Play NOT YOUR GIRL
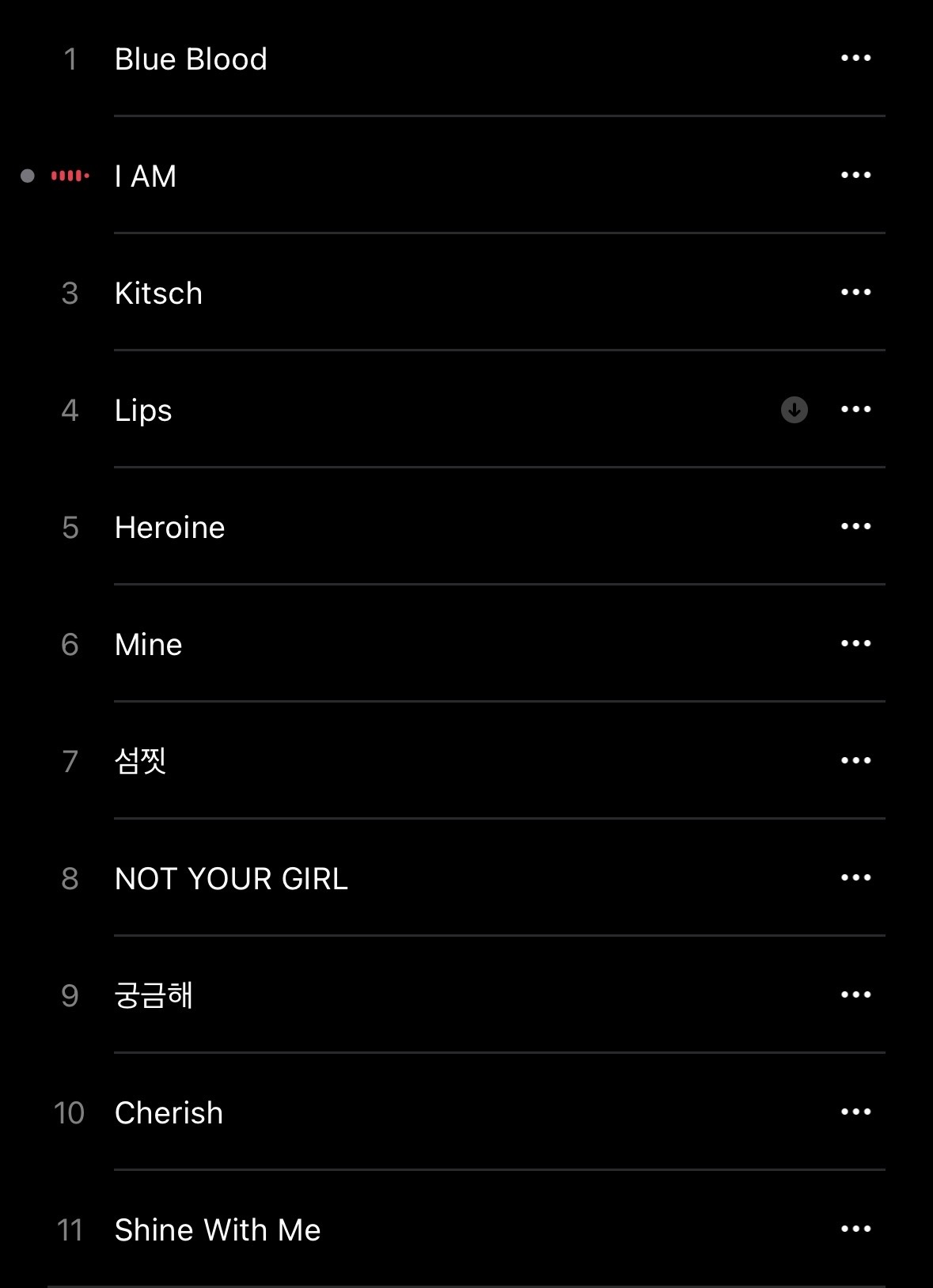Viewport: 933px width, 1288px height. (231, 879)
